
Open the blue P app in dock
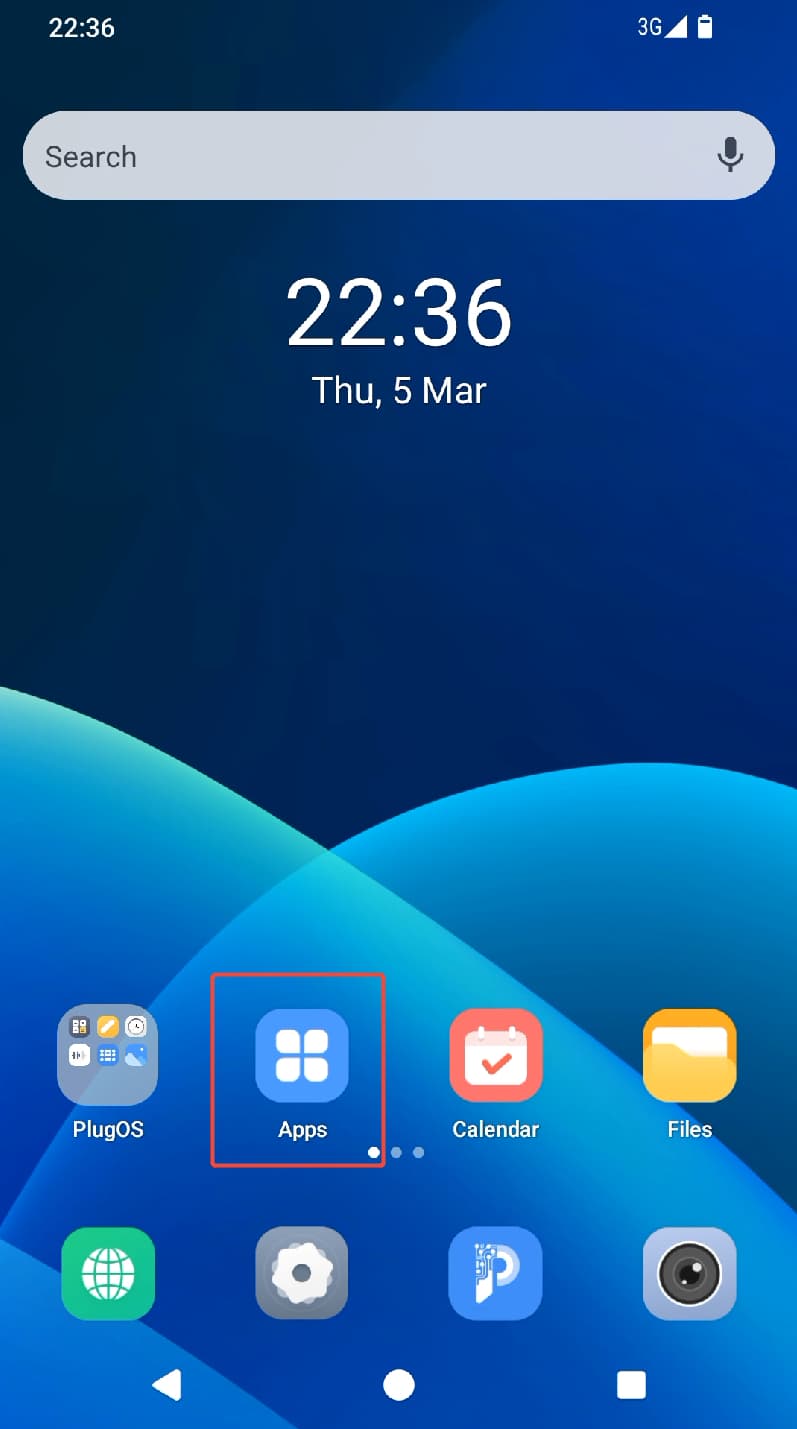point(496,1273)
